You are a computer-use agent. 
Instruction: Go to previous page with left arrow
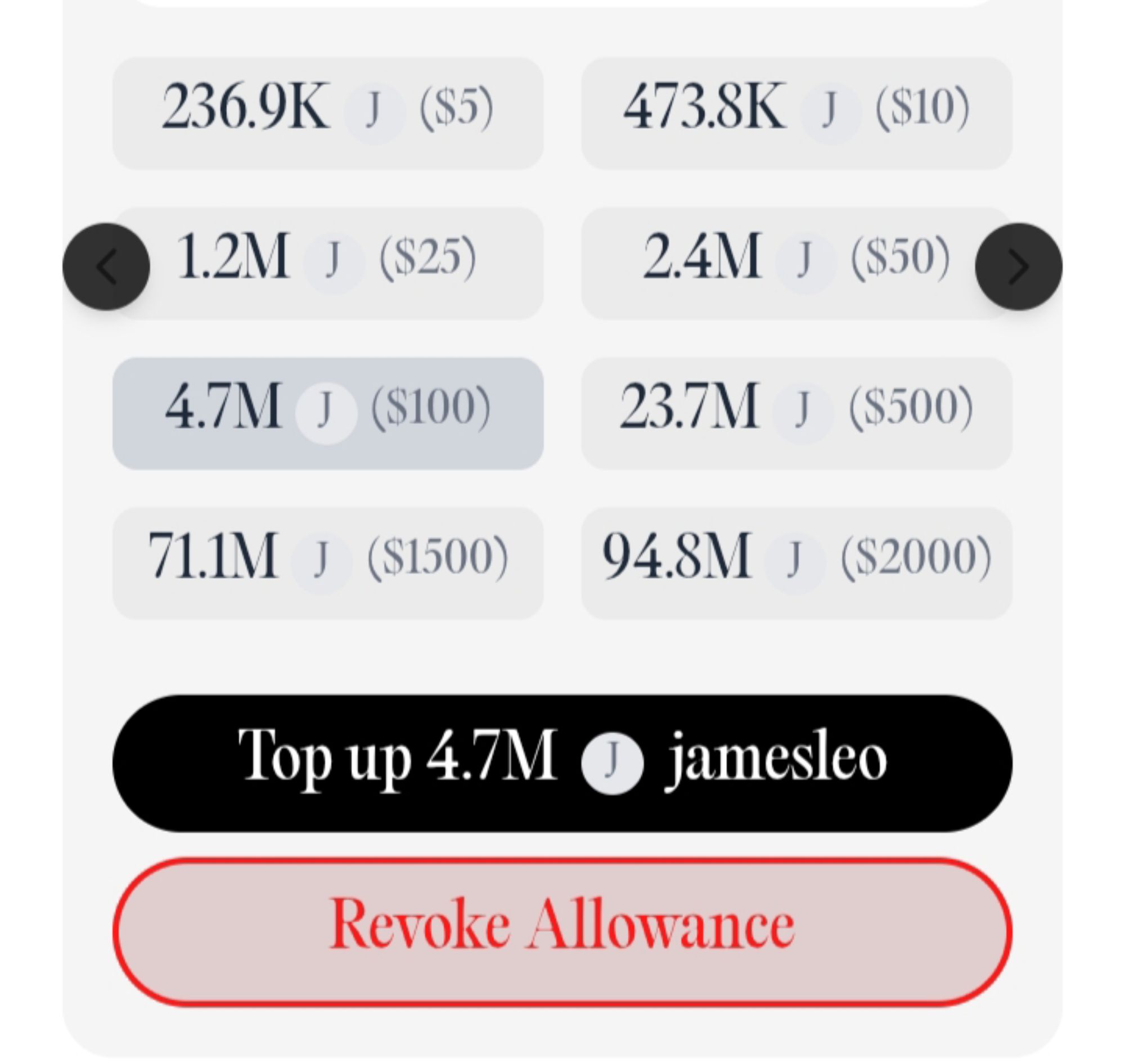(106, 267)
